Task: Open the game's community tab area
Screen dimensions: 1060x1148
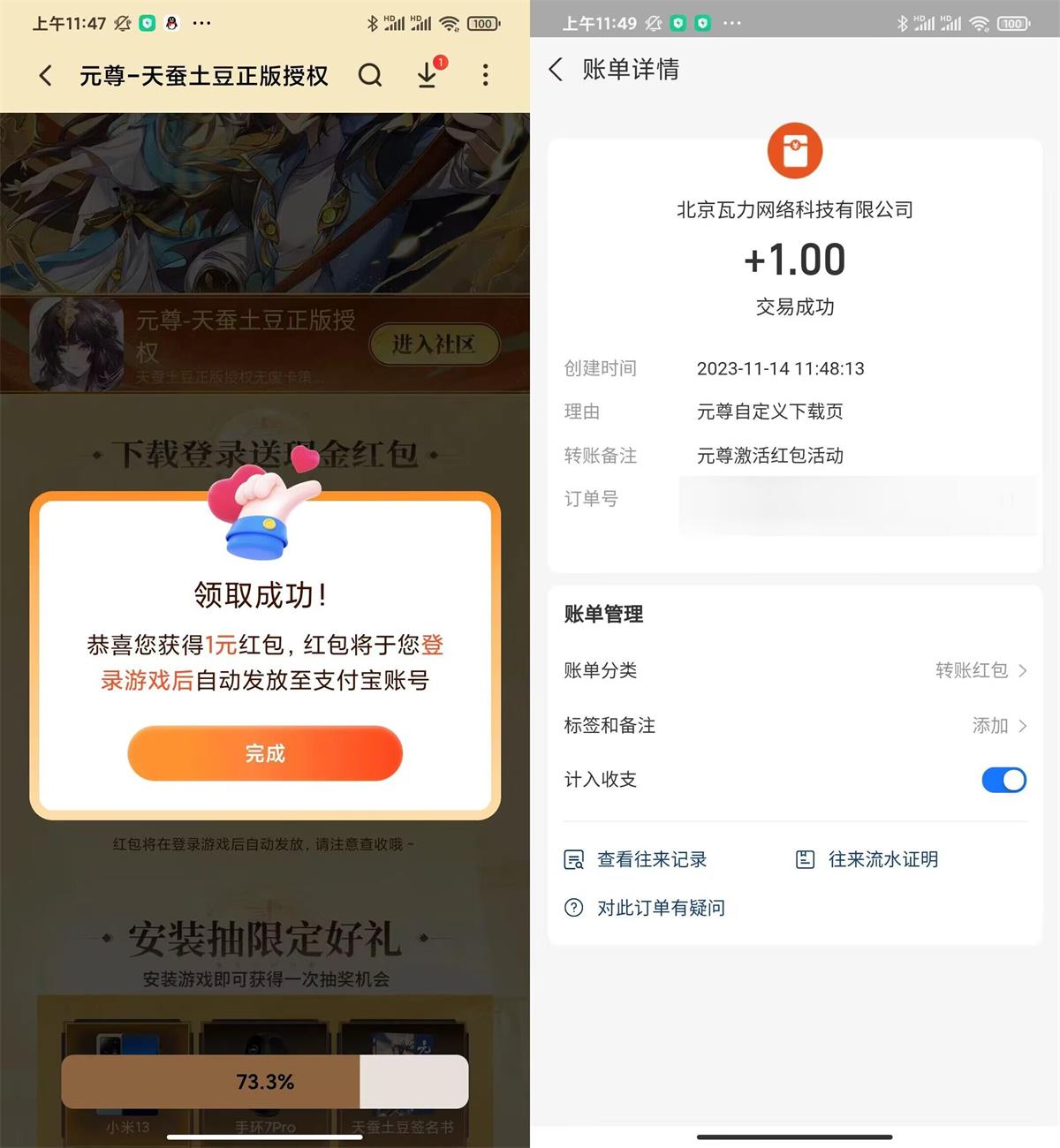Action: click(435, 345)
